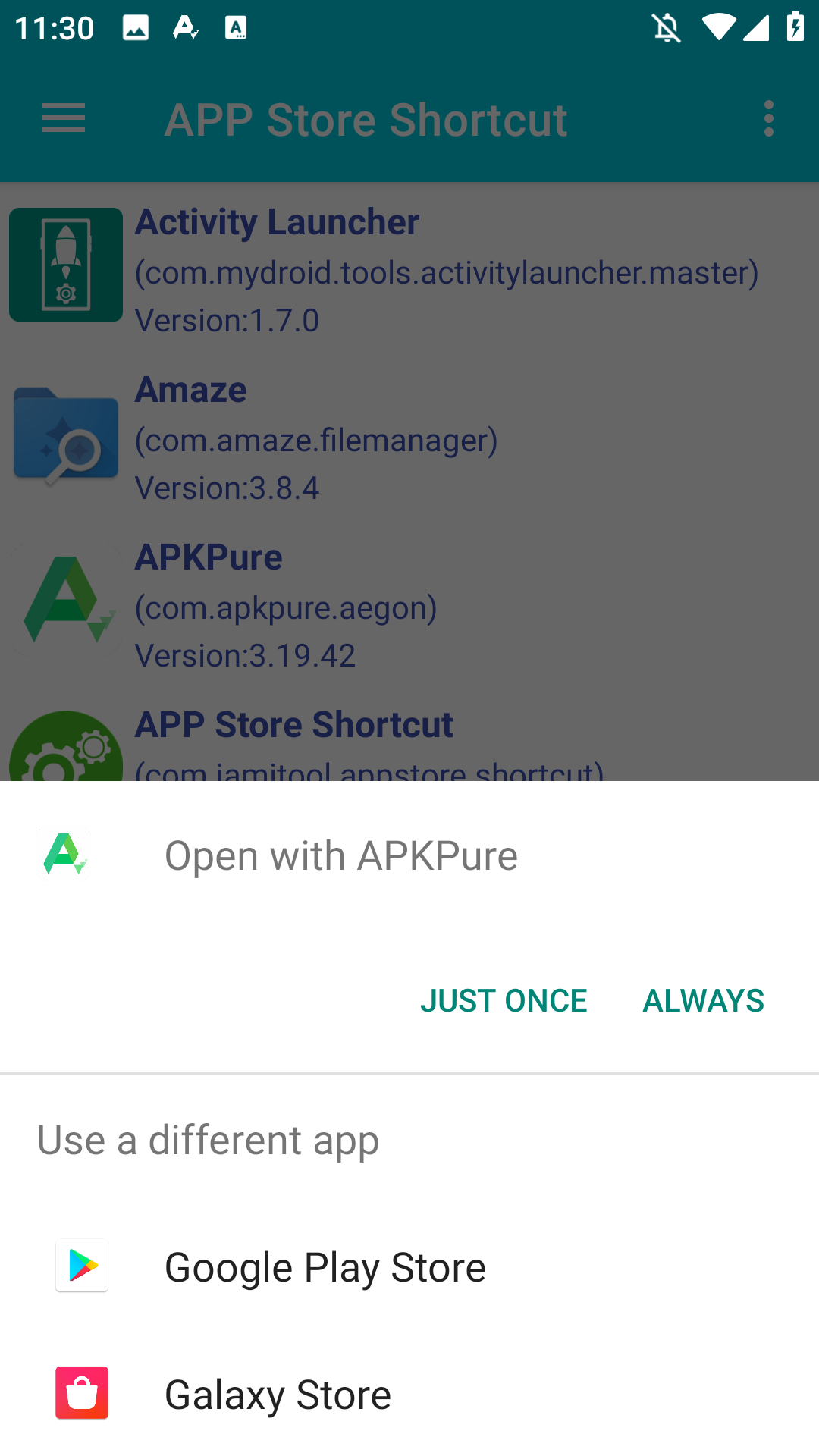This screenshot has width=819, height=1456.
Task: Click the APP Store Shortcut title bar
Action: pos(367,118)
